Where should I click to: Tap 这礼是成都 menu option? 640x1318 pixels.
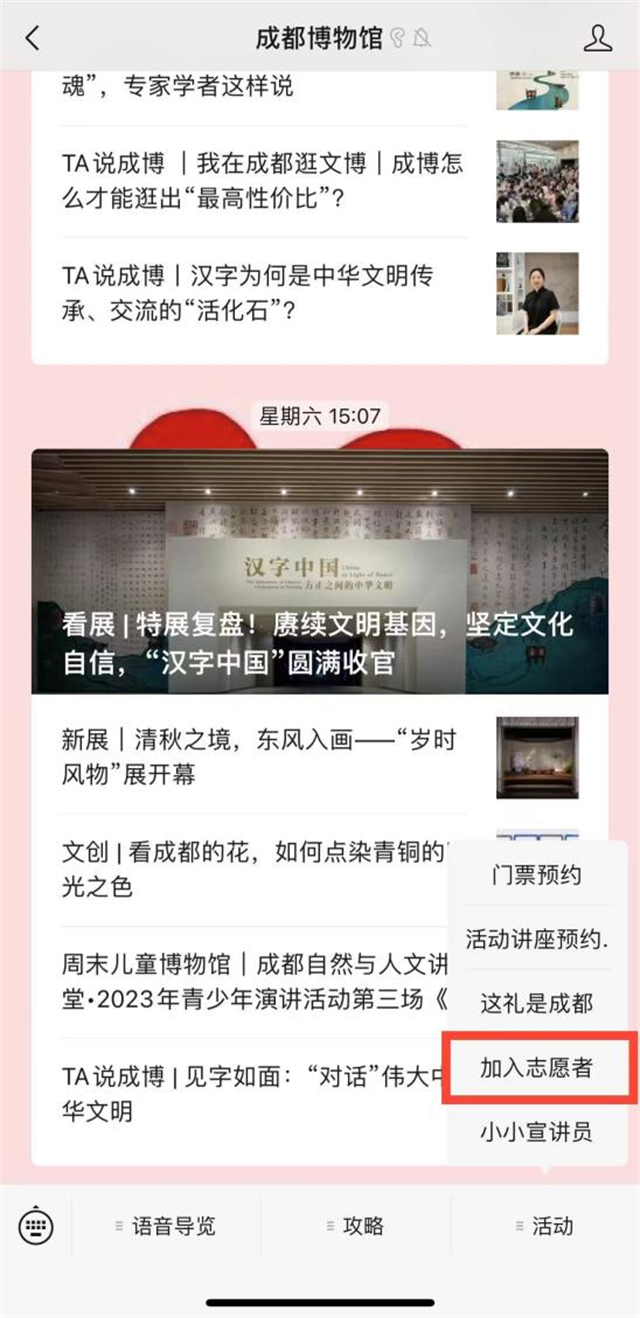[x=537, y=1003]
